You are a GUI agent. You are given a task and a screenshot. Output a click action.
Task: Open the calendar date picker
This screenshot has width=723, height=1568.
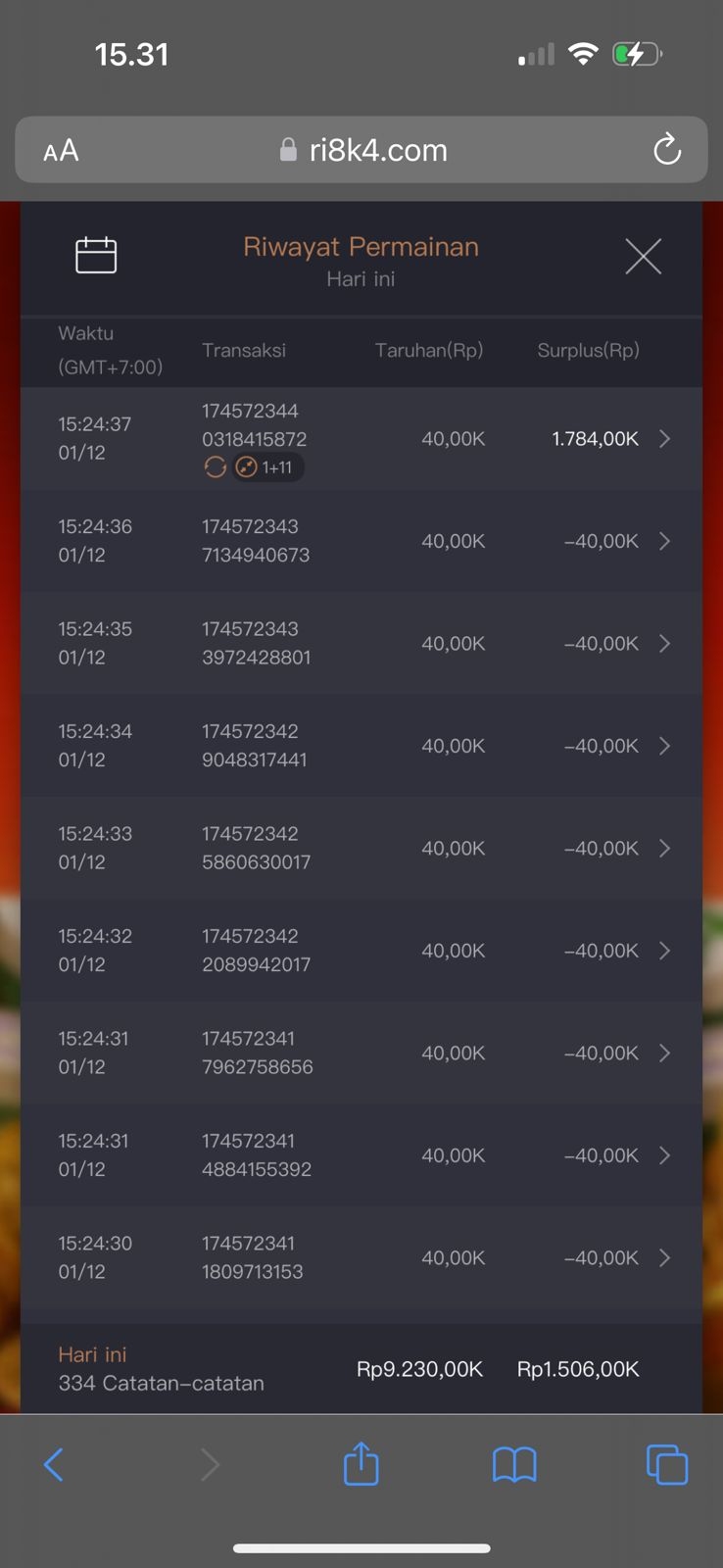coord(96,256)
